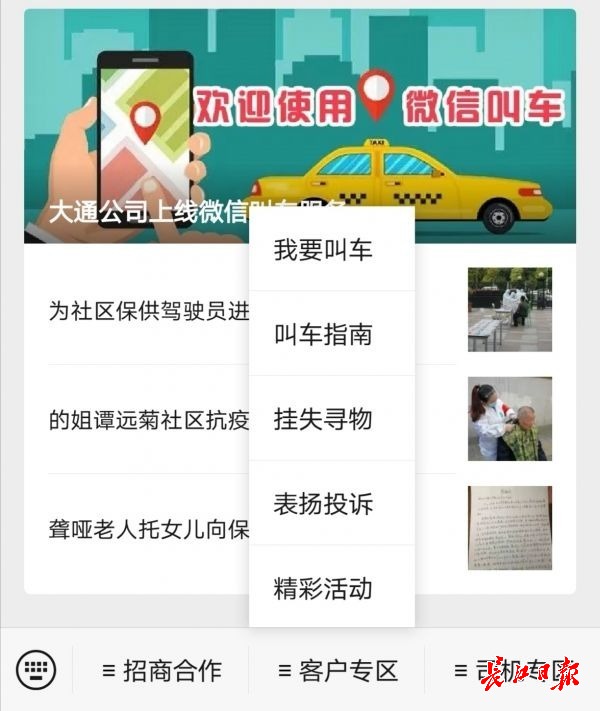
Task: Switch to keyboard input mode
Action: [36, 670]
